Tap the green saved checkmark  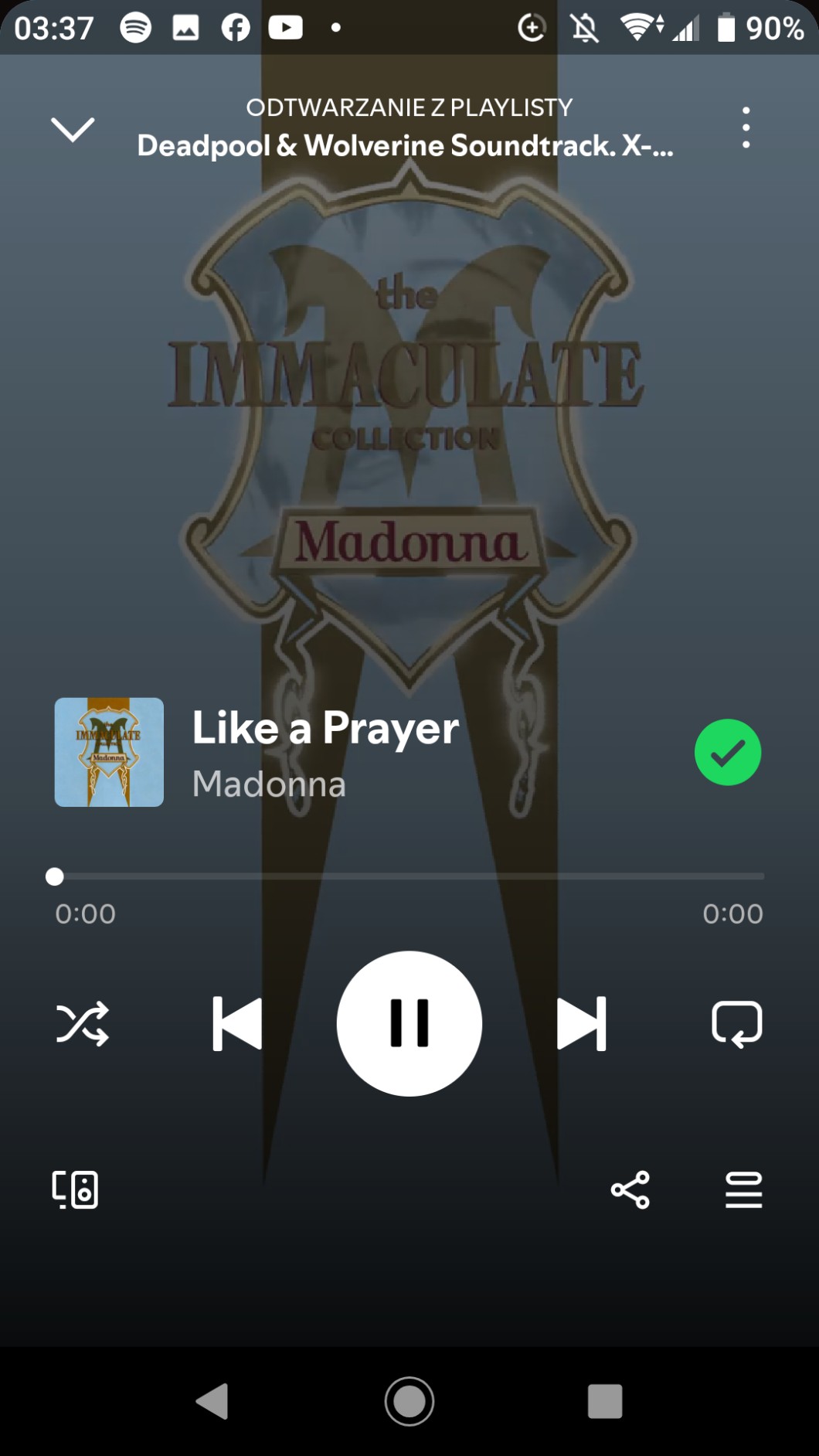point(727,752)
